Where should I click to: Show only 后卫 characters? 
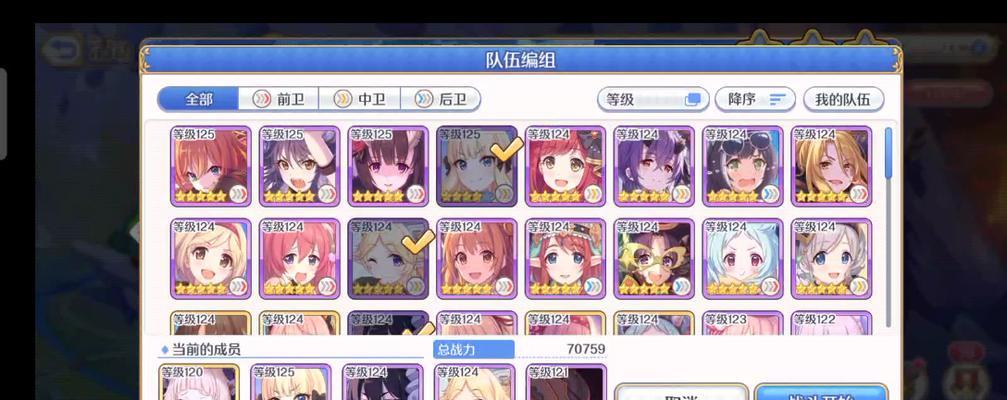coord(441,99)
